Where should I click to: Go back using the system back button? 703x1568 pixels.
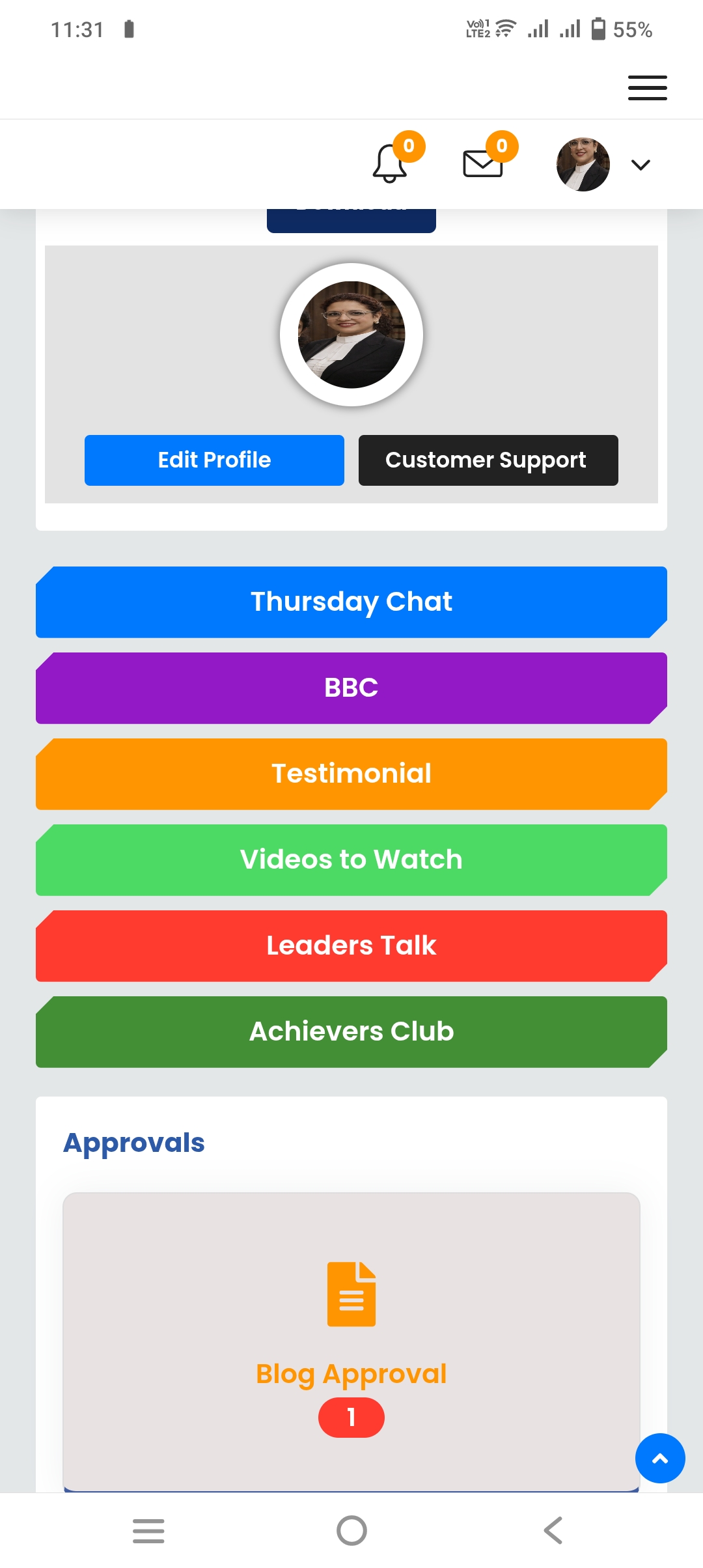[x=553, y=1530]
